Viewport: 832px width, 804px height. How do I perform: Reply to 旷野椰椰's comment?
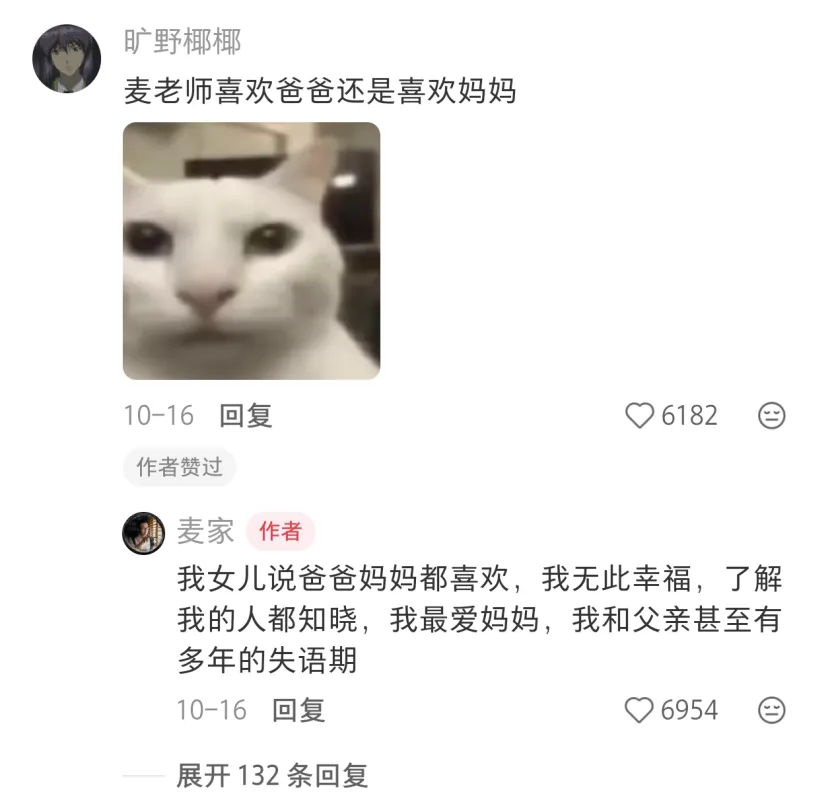[x=246, y=416]
